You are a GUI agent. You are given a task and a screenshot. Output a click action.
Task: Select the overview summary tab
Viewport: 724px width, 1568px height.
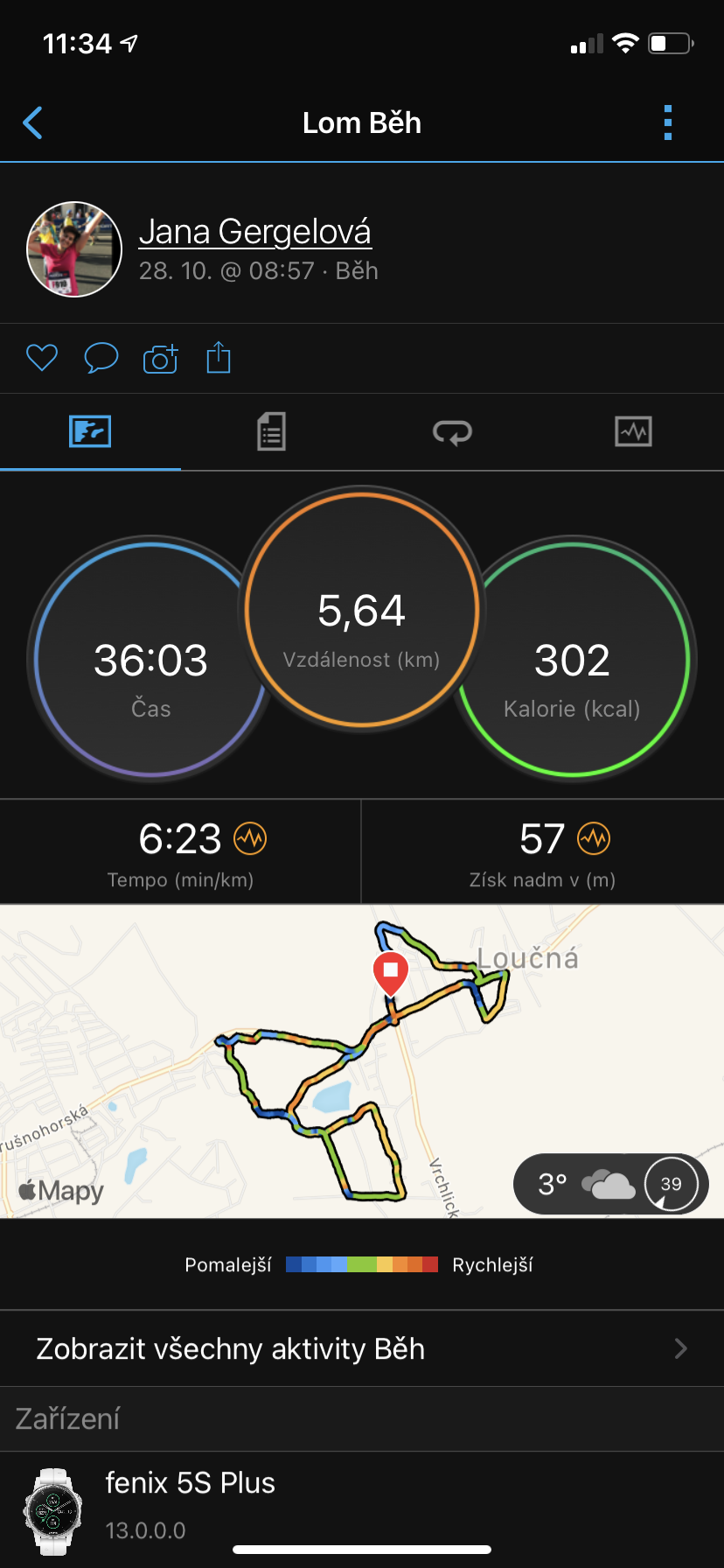[90, 432]
